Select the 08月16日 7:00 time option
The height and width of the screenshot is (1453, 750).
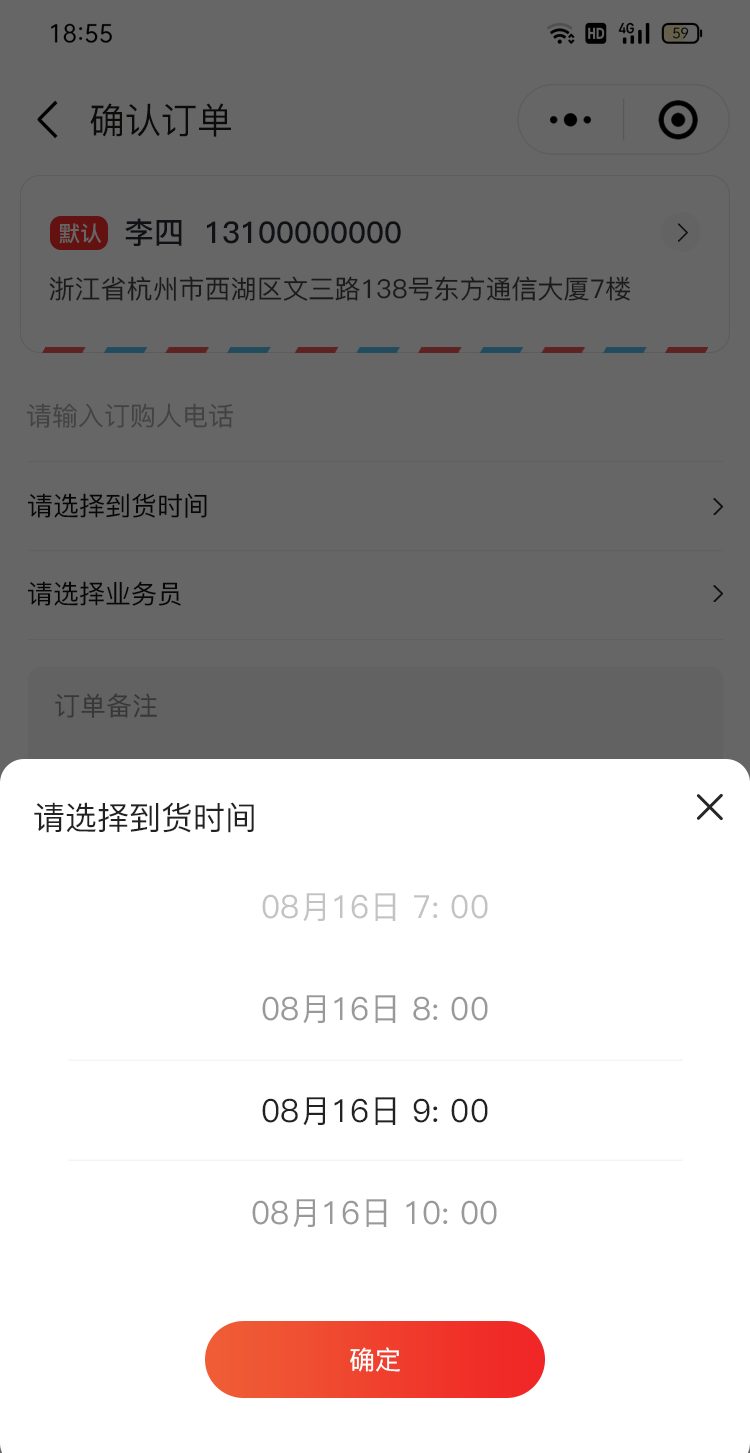click(x=375, y=906)
